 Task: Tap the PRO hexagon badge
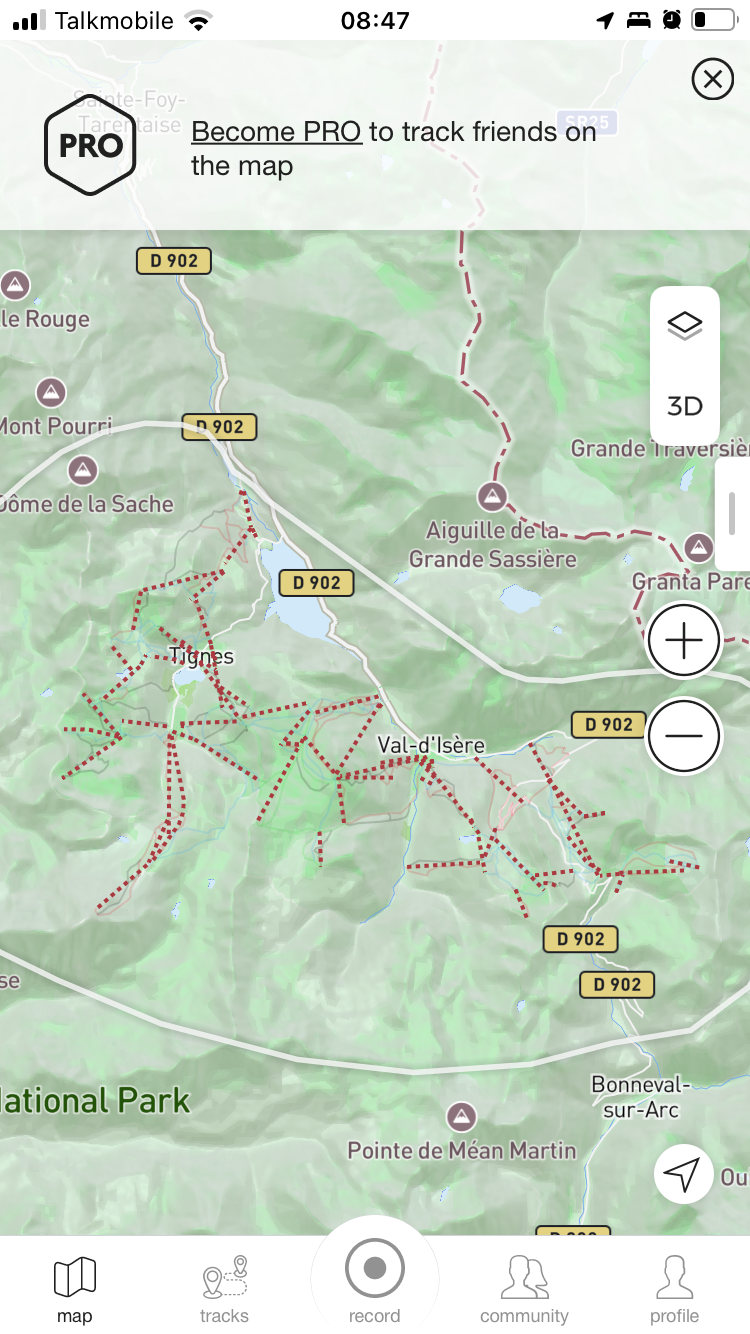click(x=90, y=145)
